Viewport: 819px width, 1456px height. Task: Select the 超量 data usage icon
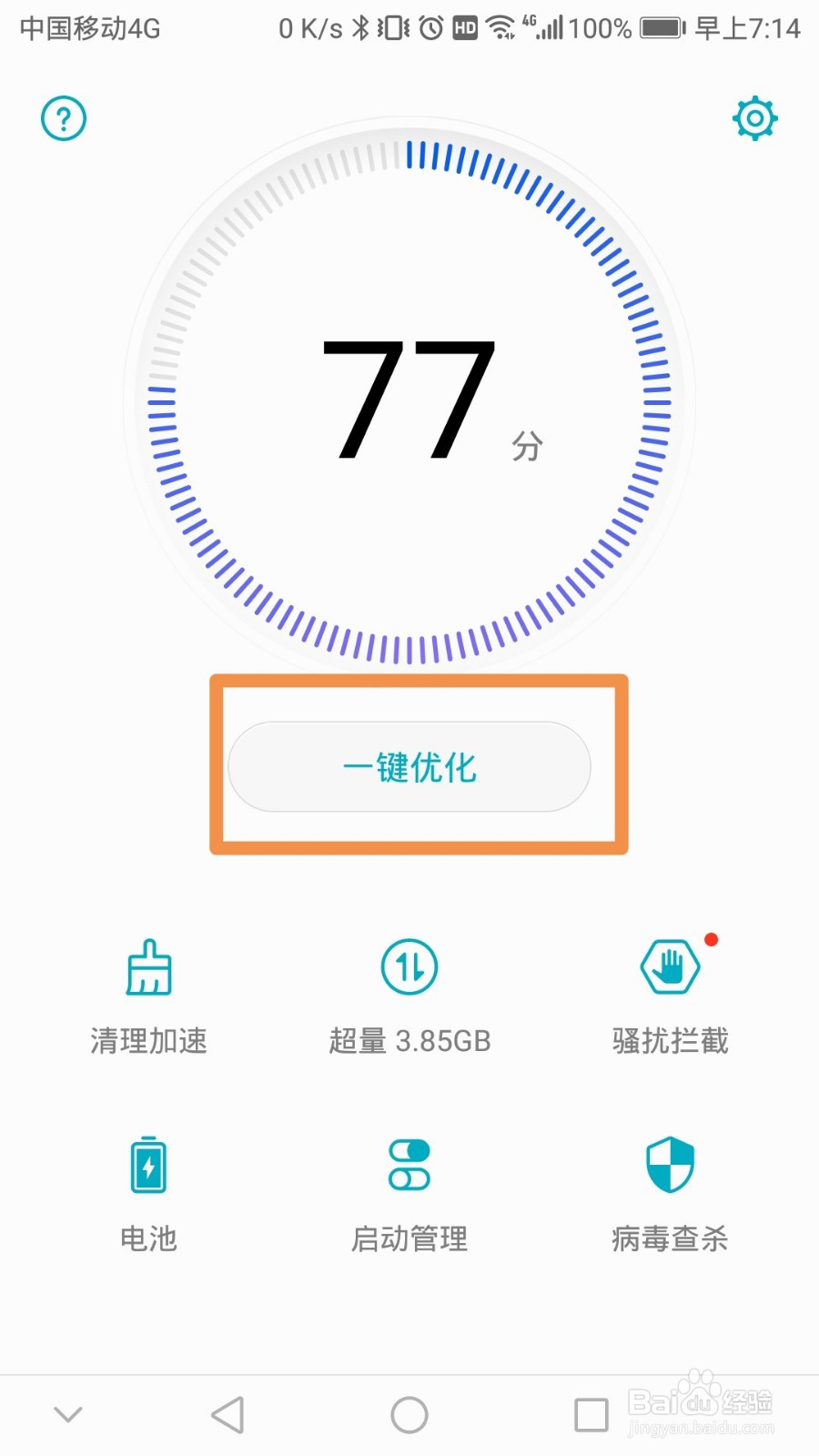coord(409,967)
